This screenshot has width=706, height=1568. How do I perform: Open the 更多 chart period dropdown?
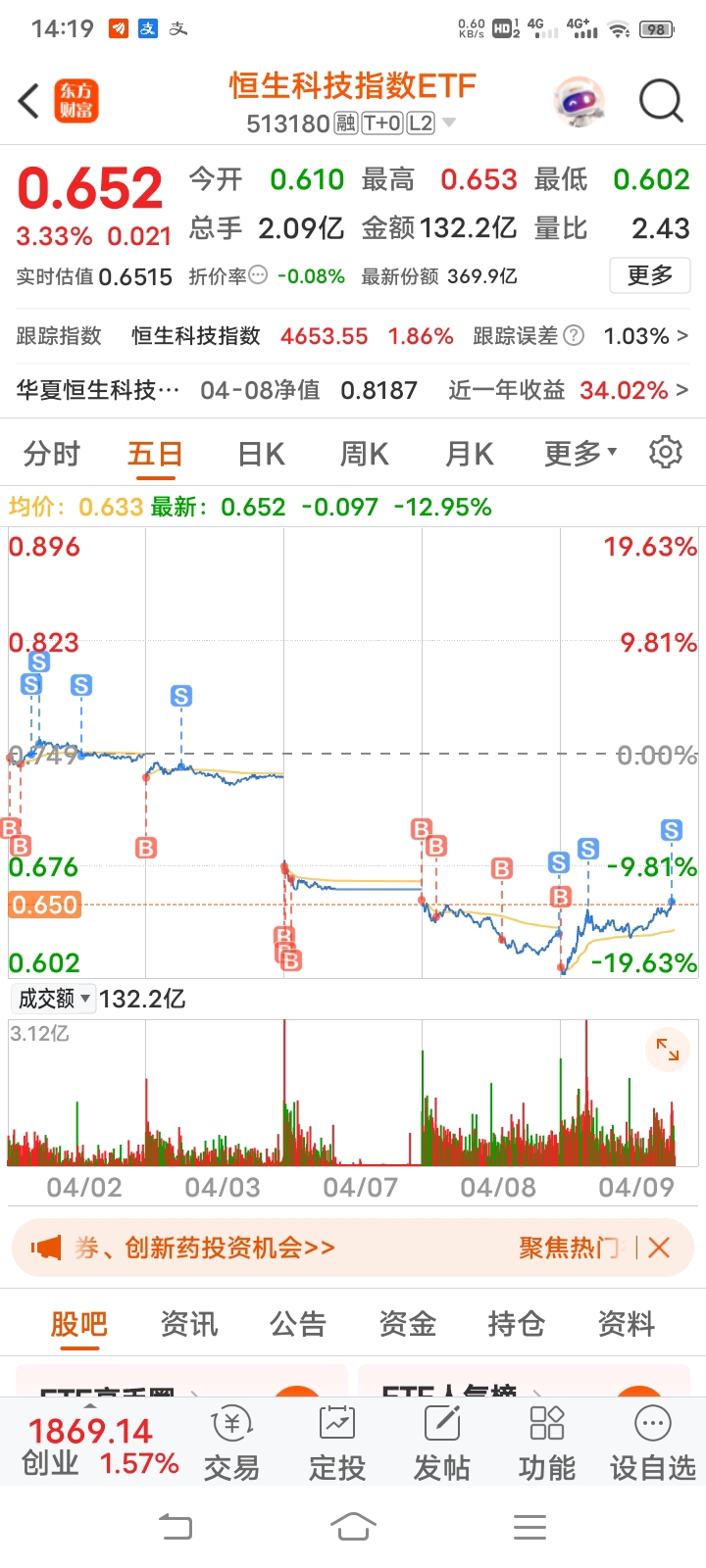click(578, 452)
